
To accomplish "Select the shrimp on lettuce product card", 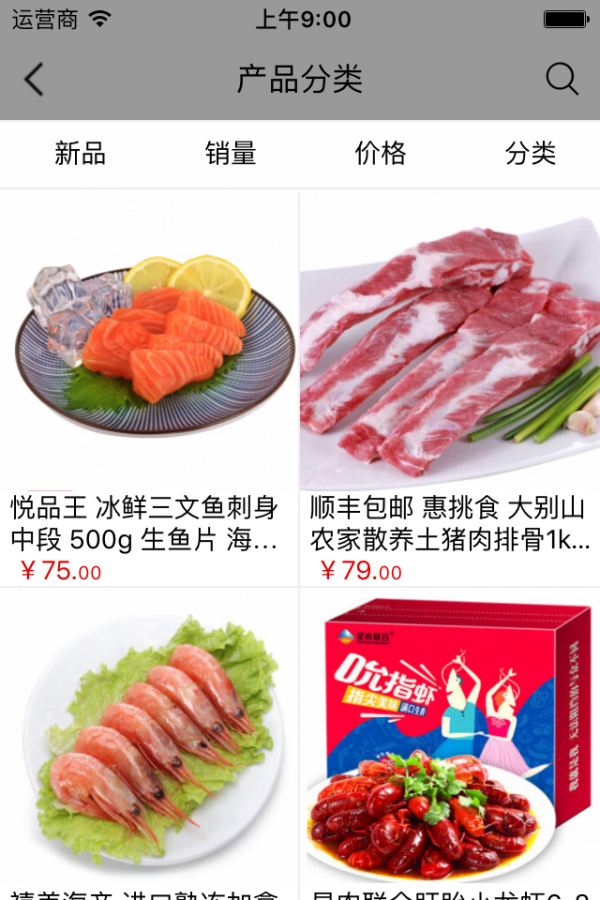I will pyautogui.click(x=150, y=740).
